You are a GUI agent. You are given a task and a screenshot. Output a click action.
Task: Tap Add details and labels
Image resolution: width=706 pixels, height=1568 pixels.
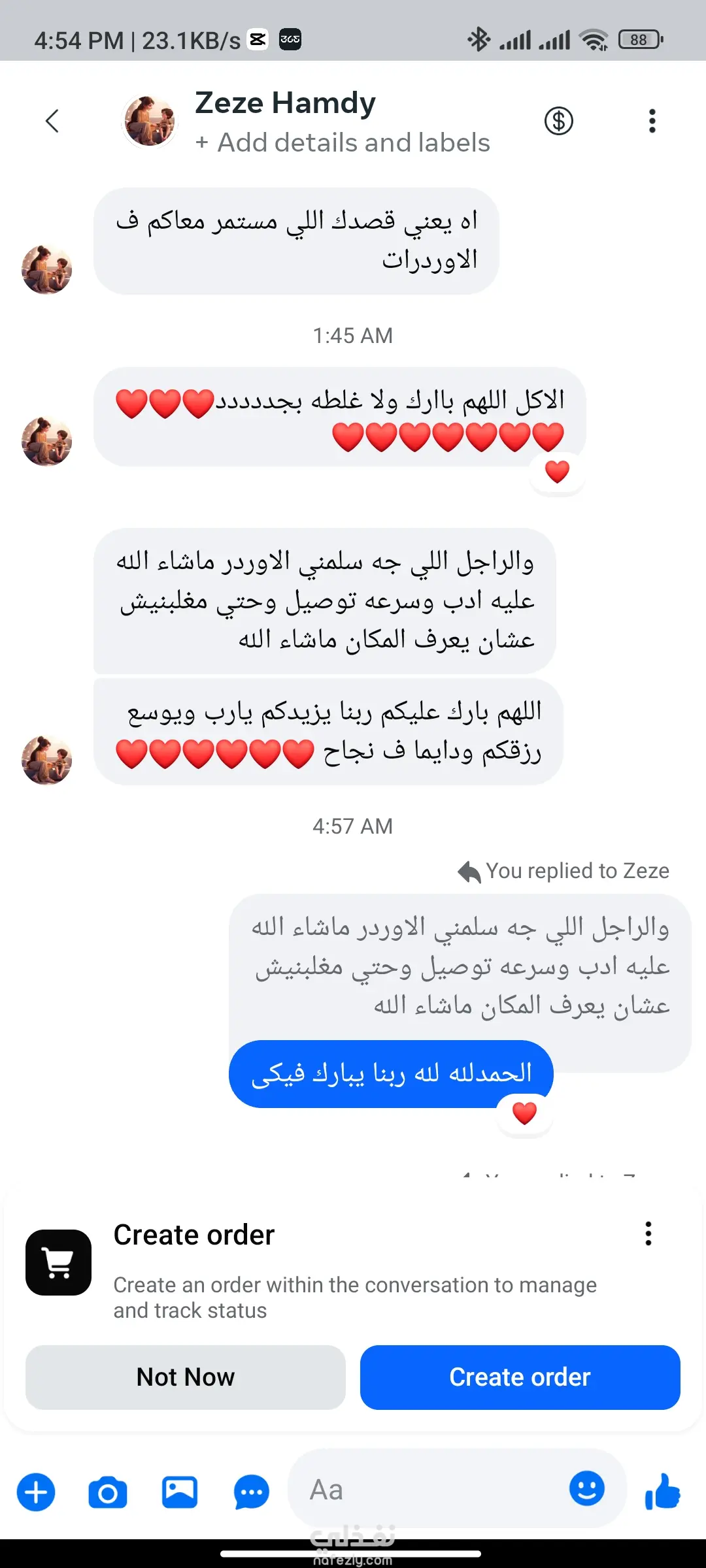click(343, 142)
